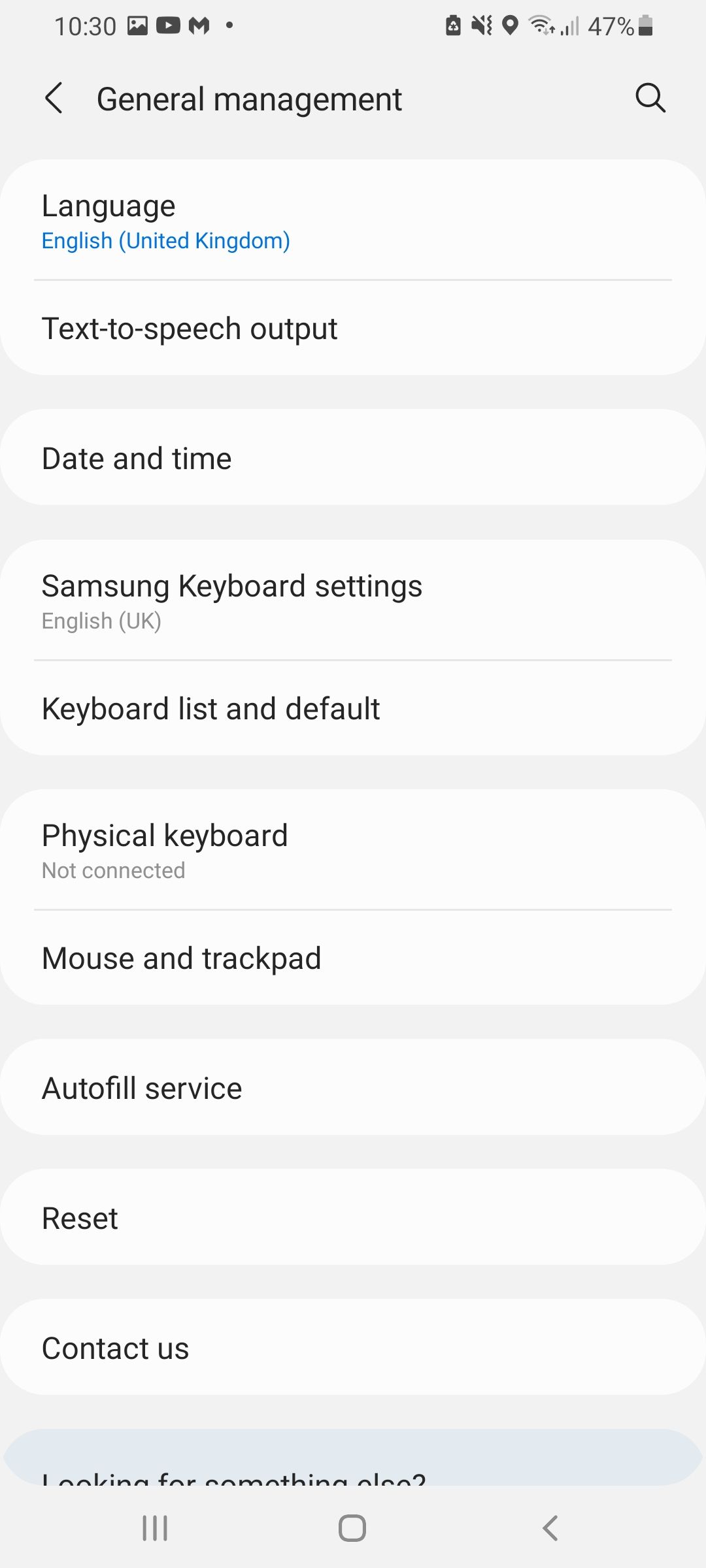Open Autofill service
Viewport: 706px width, 1568px height.
point(353,1088)
